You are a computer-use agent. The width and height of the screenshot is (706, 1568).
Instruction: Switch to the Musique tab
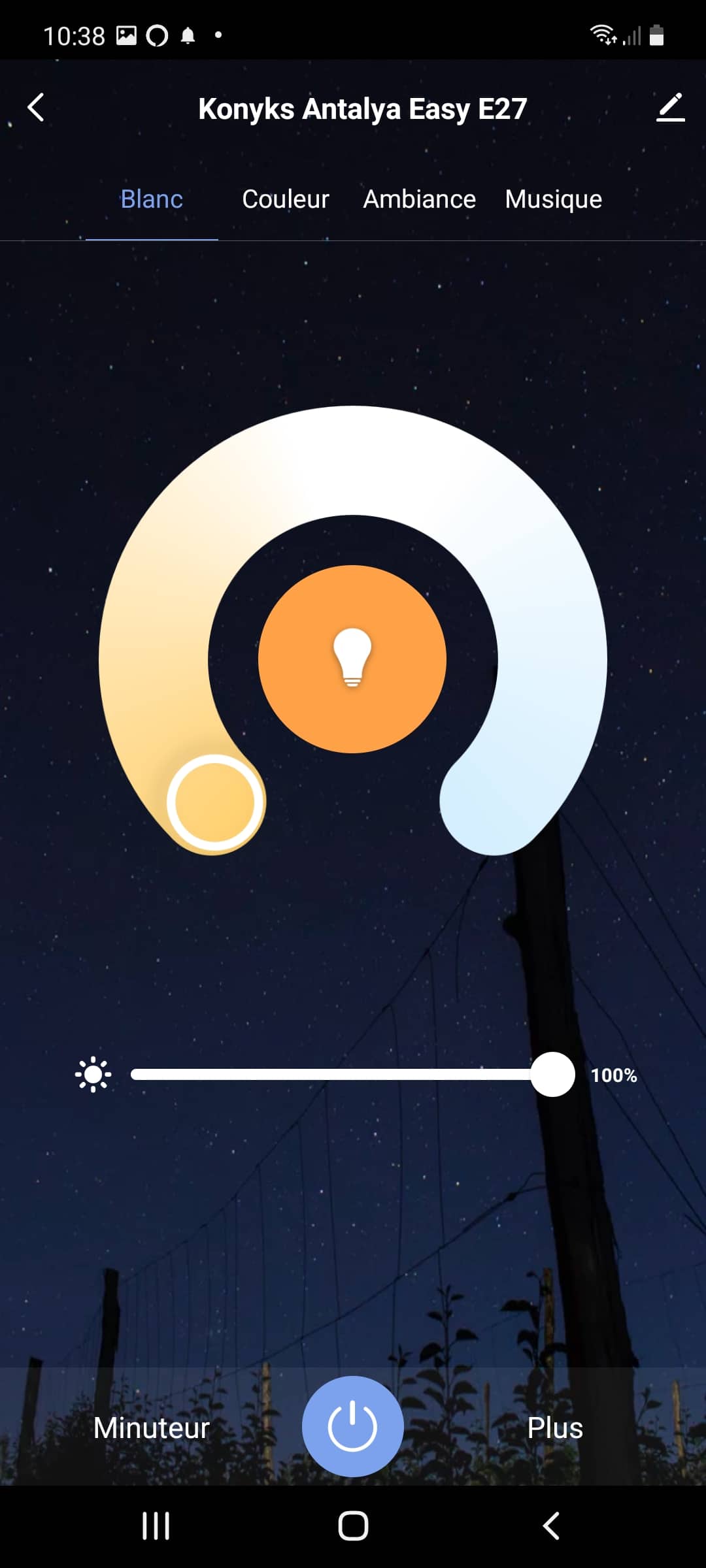[x=554, y=199]
